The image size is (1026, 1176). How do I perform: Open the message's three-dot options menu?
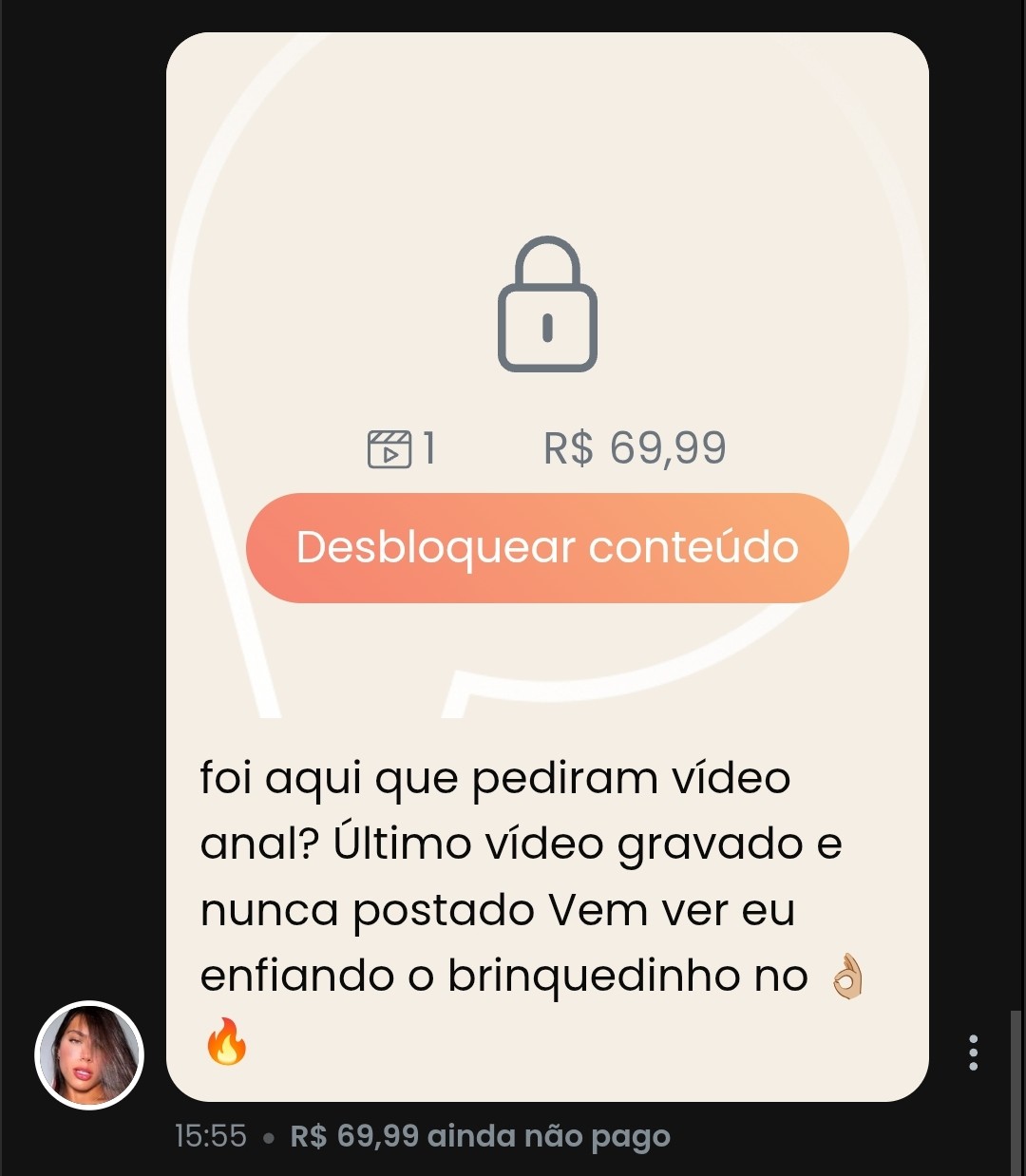pyautogui.click(x=973, y=1053)
